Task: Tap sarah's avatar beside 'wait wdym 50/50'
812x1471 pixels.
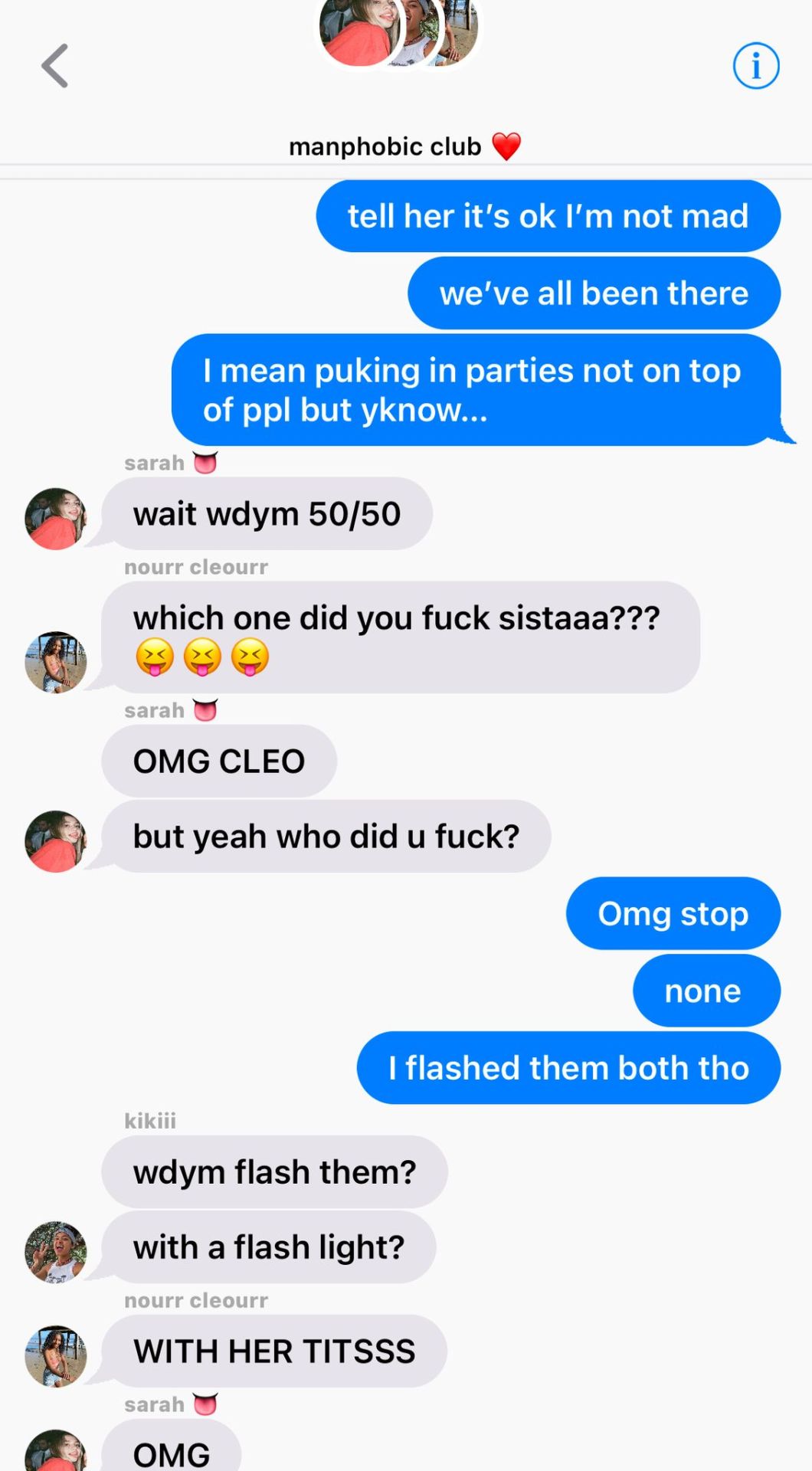Action: click(x=55, y=519)
